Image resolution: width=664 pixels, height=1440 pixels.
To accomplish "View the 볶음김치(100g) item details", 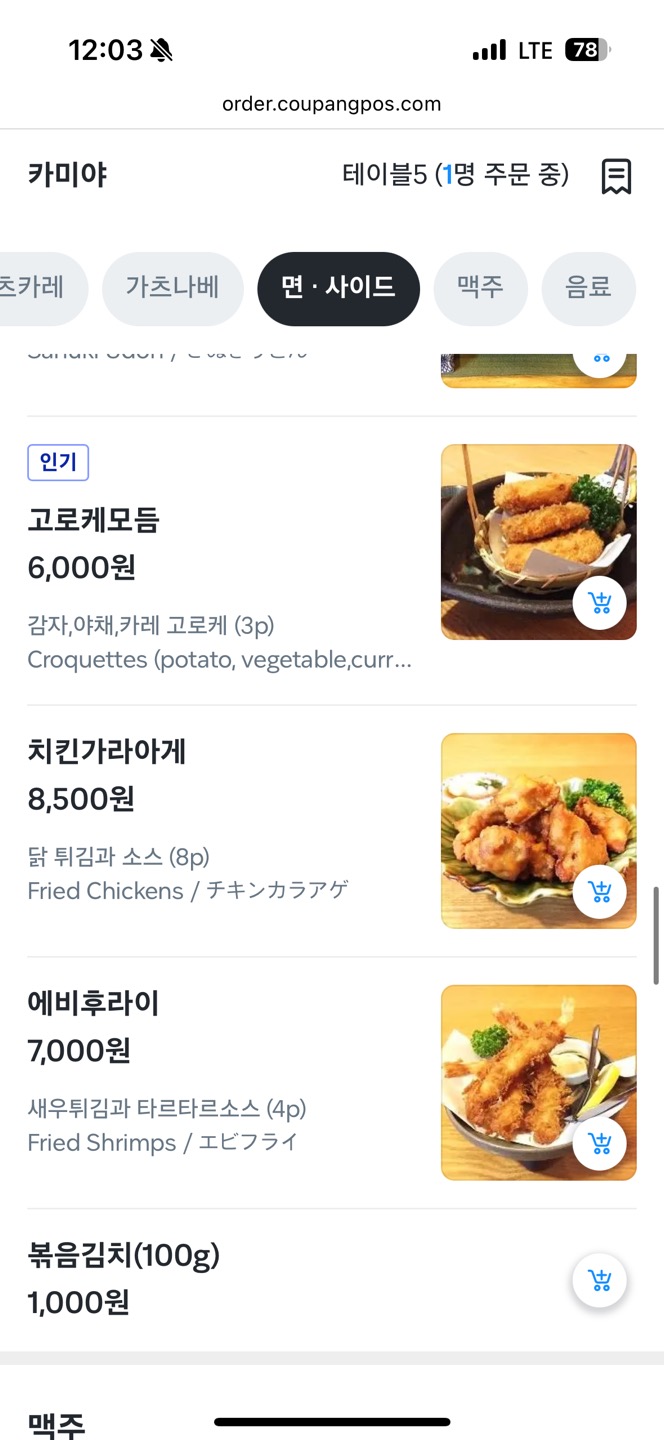I will [x=124, y=1256].
